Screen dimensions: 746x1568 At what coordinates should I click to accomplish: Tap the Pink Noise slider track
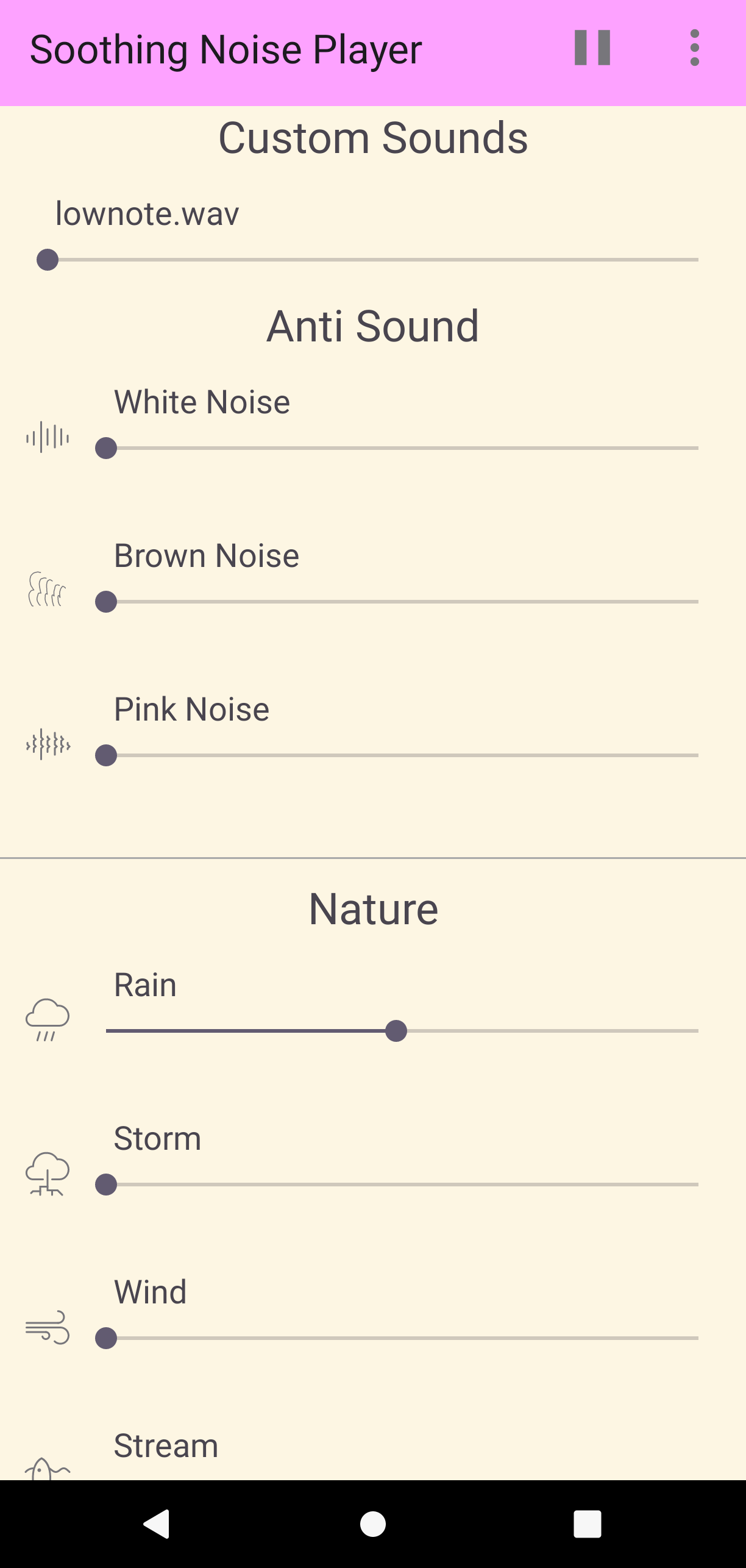[x=402, y=756]
